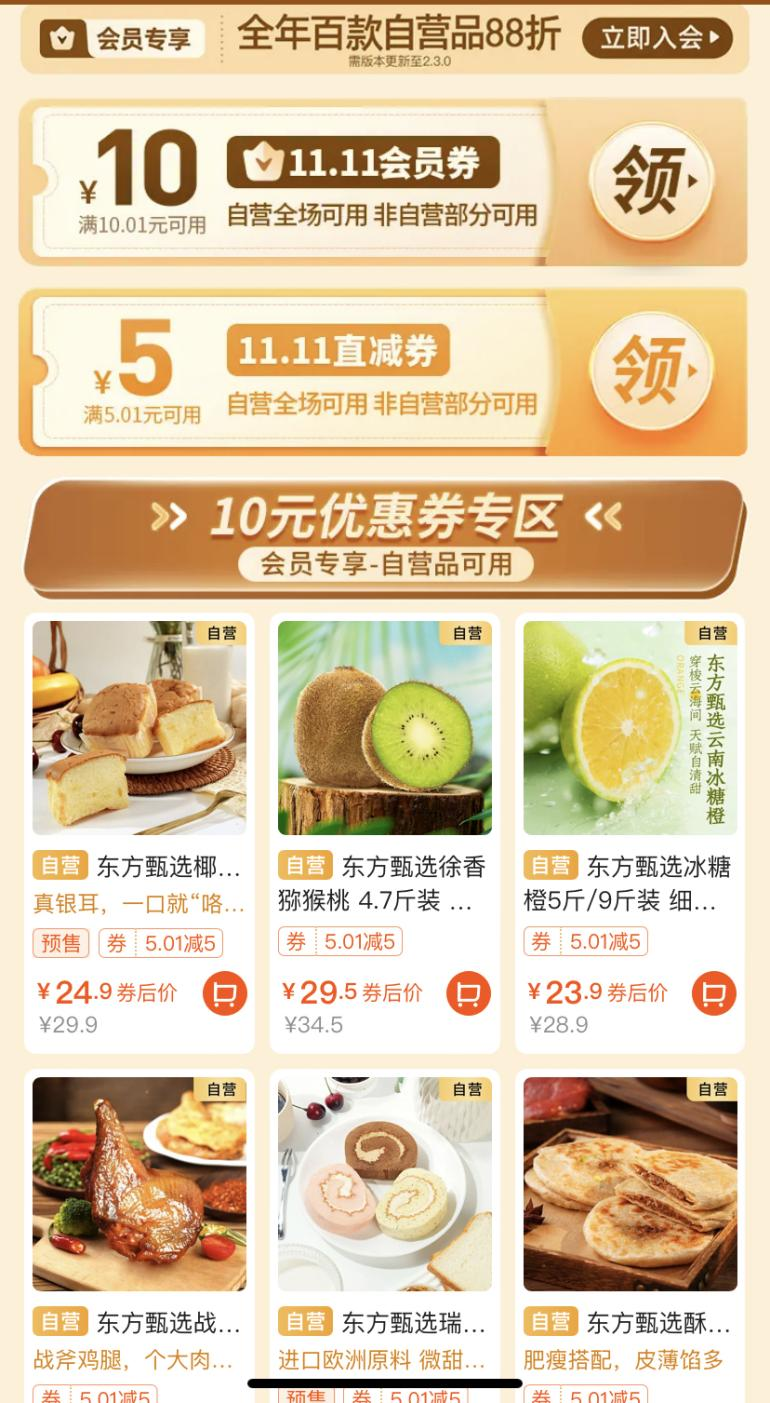Open the 酥饼 product image
The height and width of the screenshot is (1403, 770).
pyautogui.click(x=630, y=1184)
